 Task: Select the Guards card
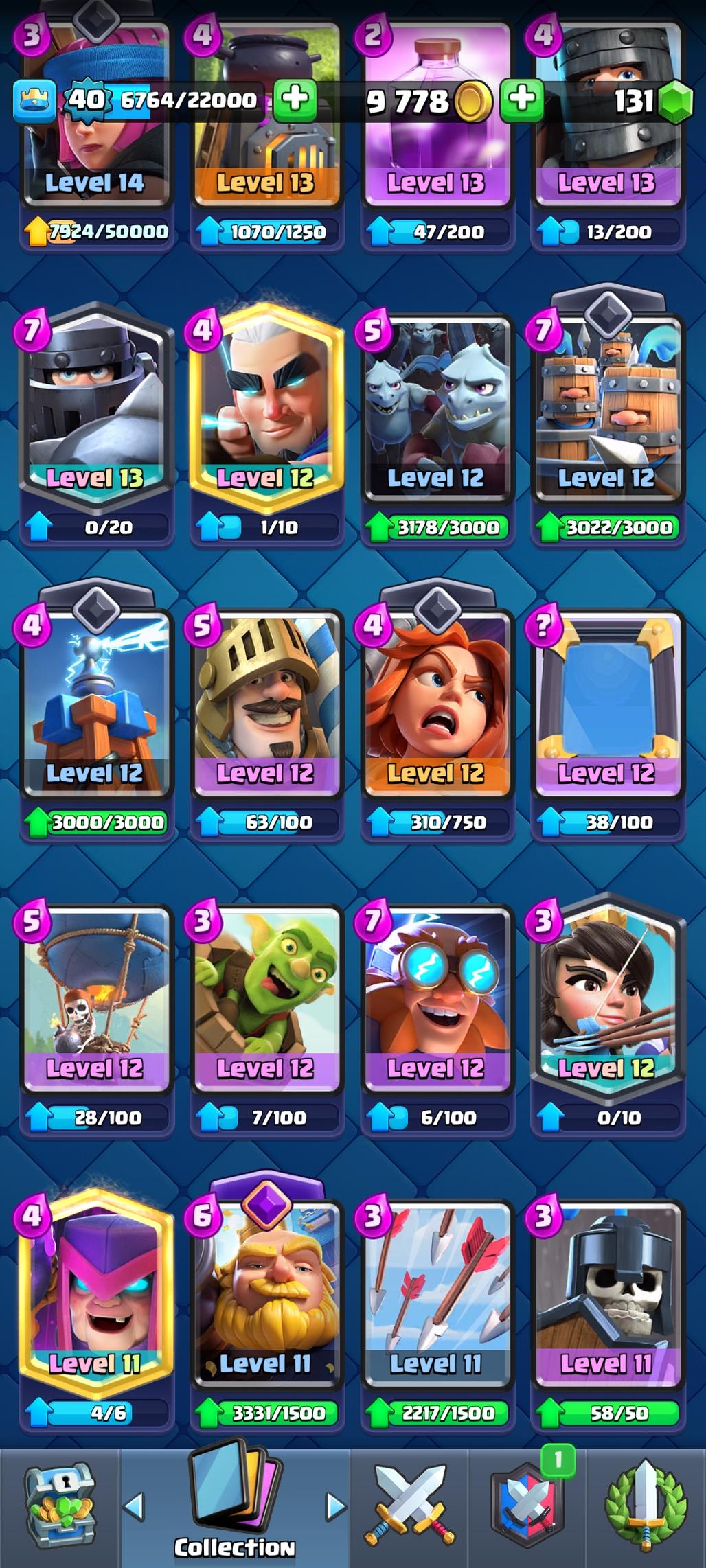[x=606, y=1298]
